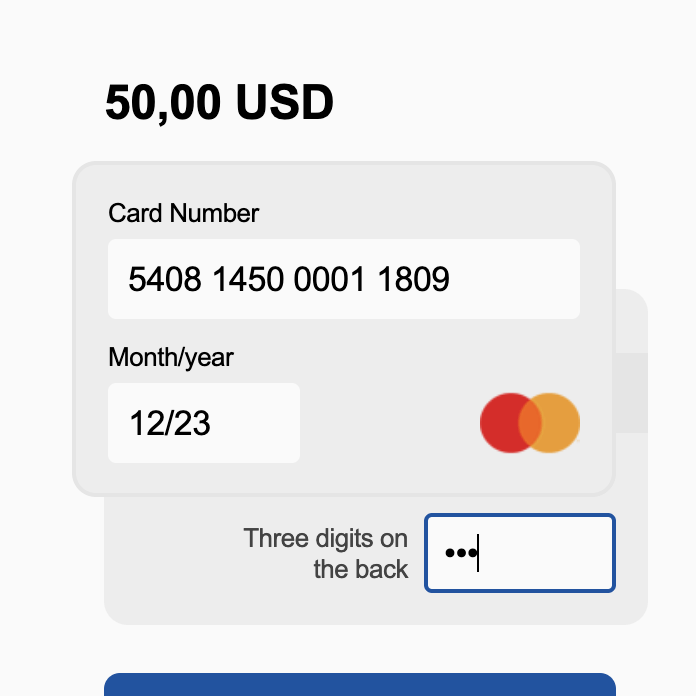The width and height of the screenshot is (696, 696).
Task: Edit the Month/year expiry field
Action: click(203, 423)
